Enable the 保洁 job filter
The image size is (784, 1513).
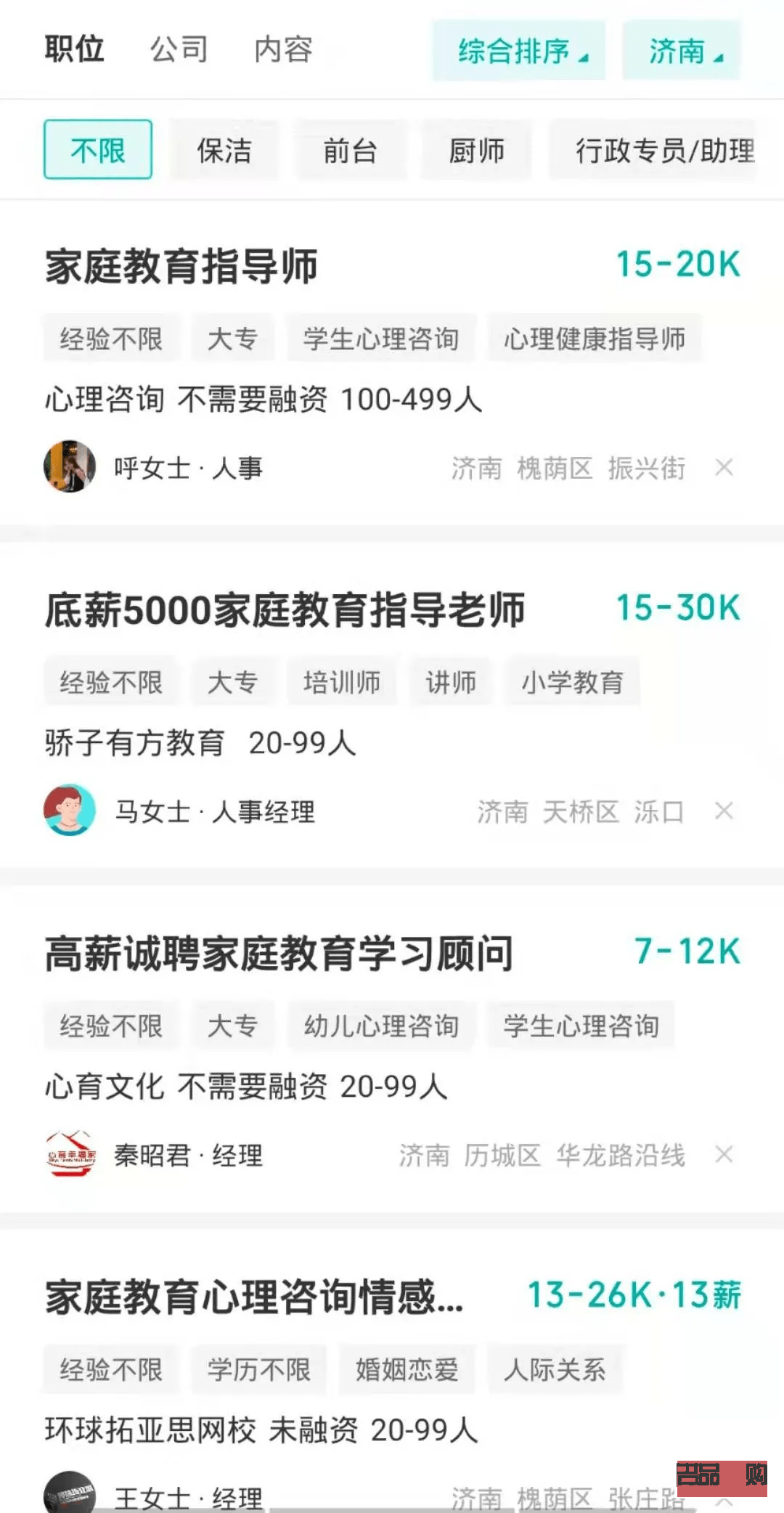224,150
